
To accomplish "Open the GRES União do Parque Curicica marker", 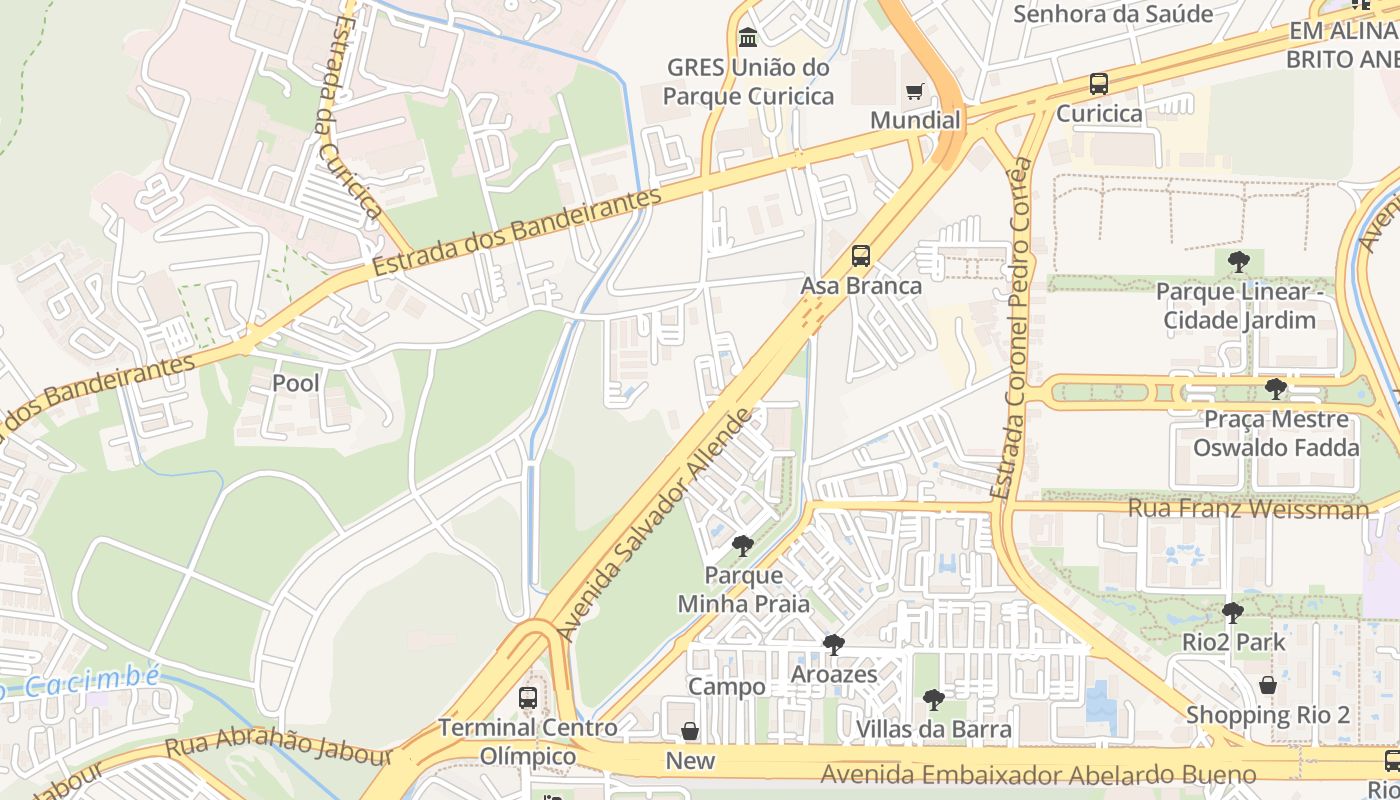I will tap(747, 38).
